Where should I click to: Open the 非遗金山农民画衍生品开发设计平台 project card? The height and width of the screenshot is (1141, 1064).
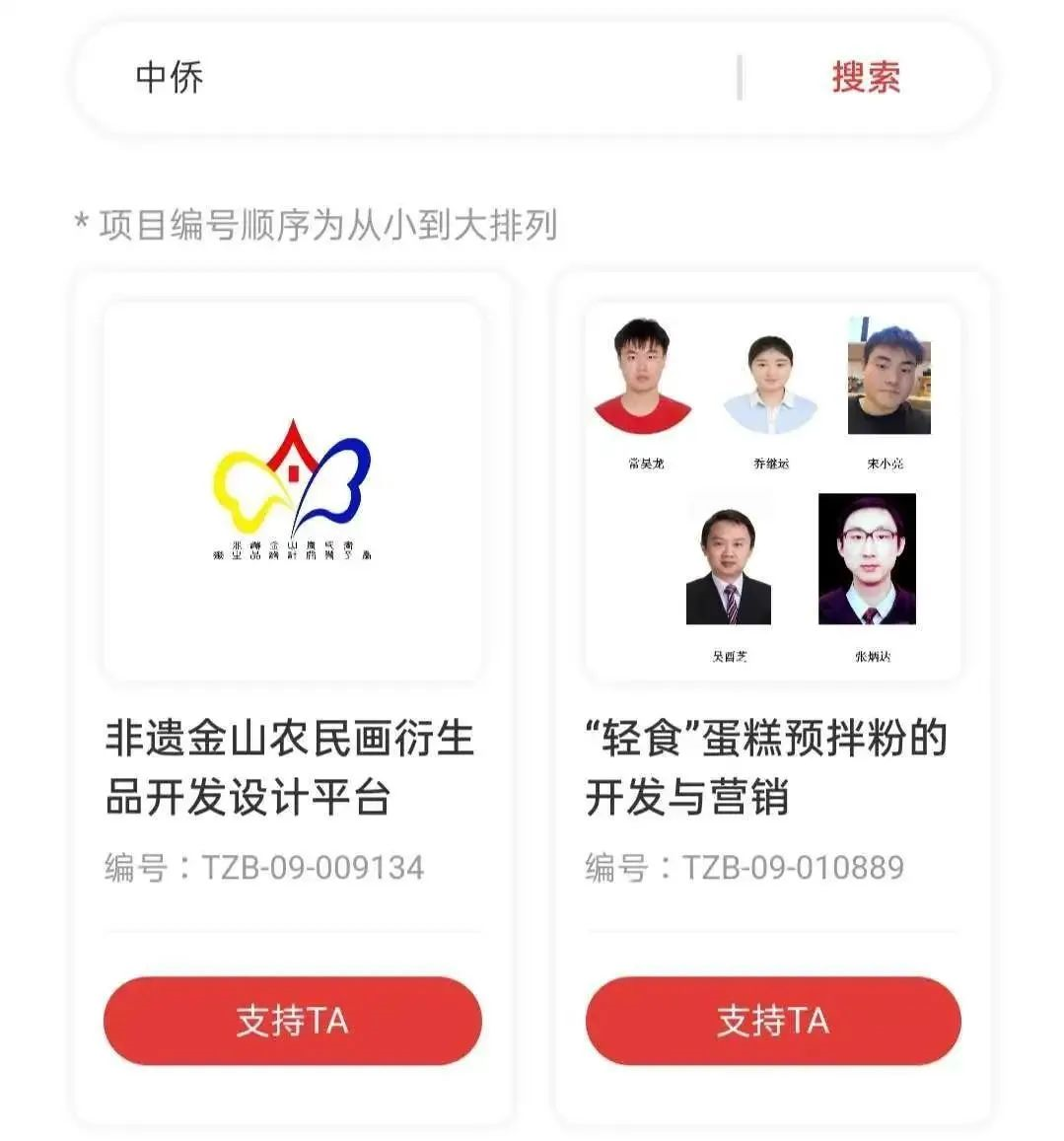pyautogui.click(x=292, y=767)
